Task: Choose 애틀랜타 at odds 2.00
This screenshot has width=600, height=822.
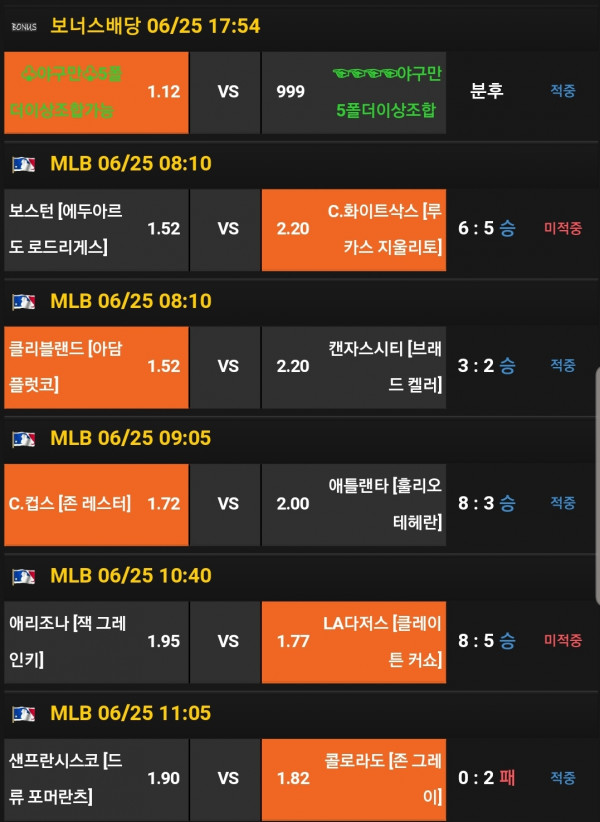Action: (354, 504)
